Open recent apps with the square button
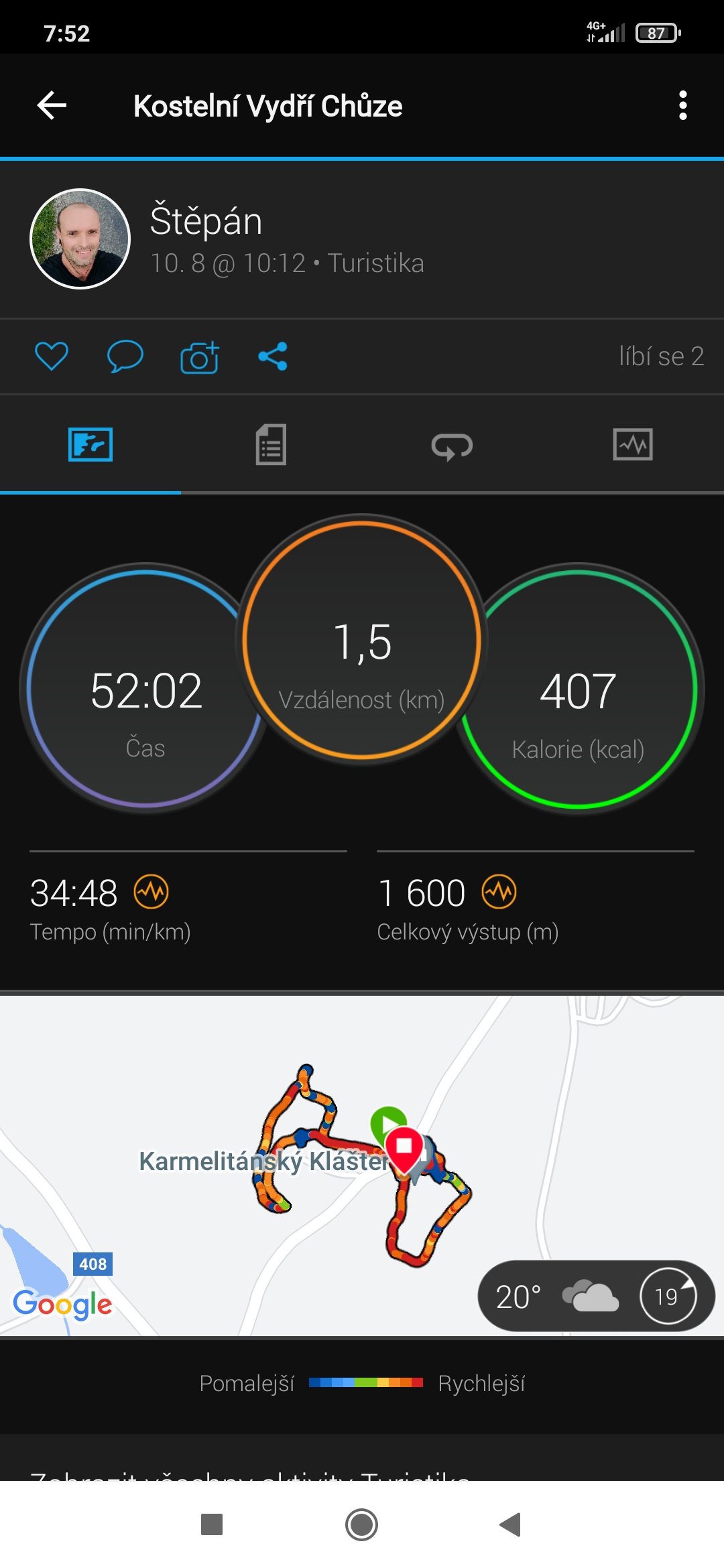 [212, 1524]
